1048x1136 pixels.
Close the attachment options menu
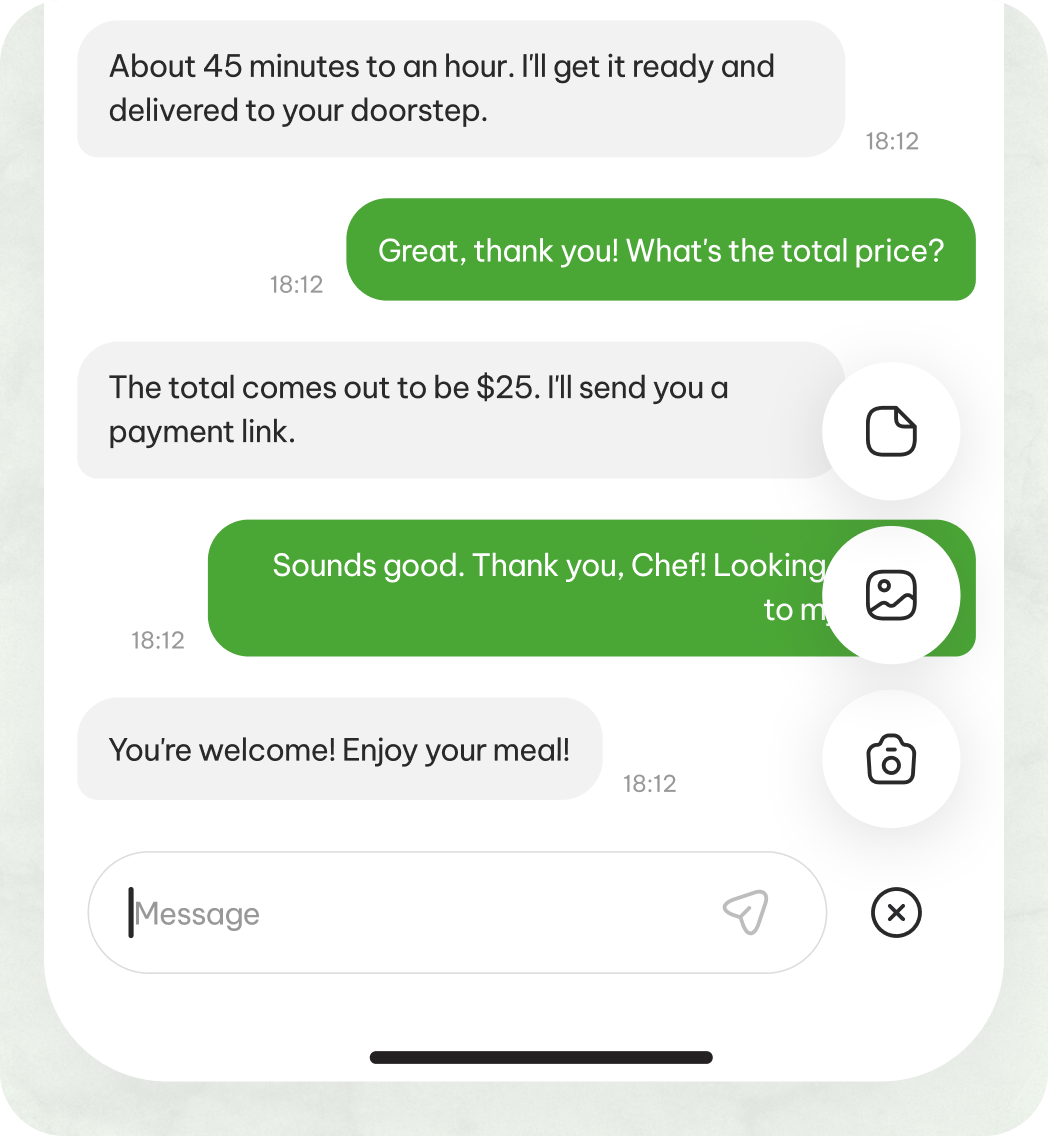pyautogui.click(x=896, y=912)
